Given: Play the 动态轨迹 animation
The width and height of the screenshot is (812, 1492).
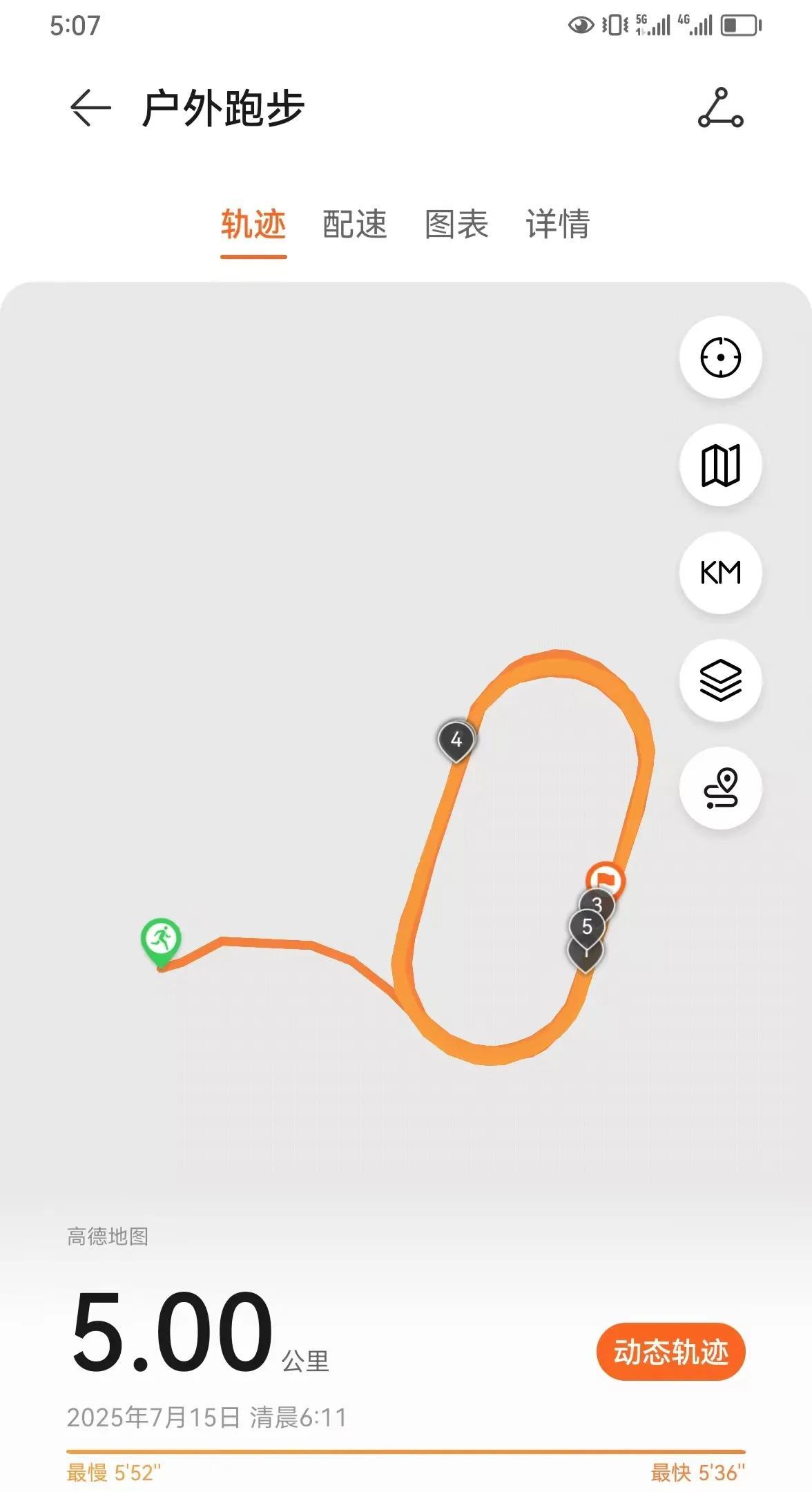Looking at the screenshot, I should click(671, 1352).
